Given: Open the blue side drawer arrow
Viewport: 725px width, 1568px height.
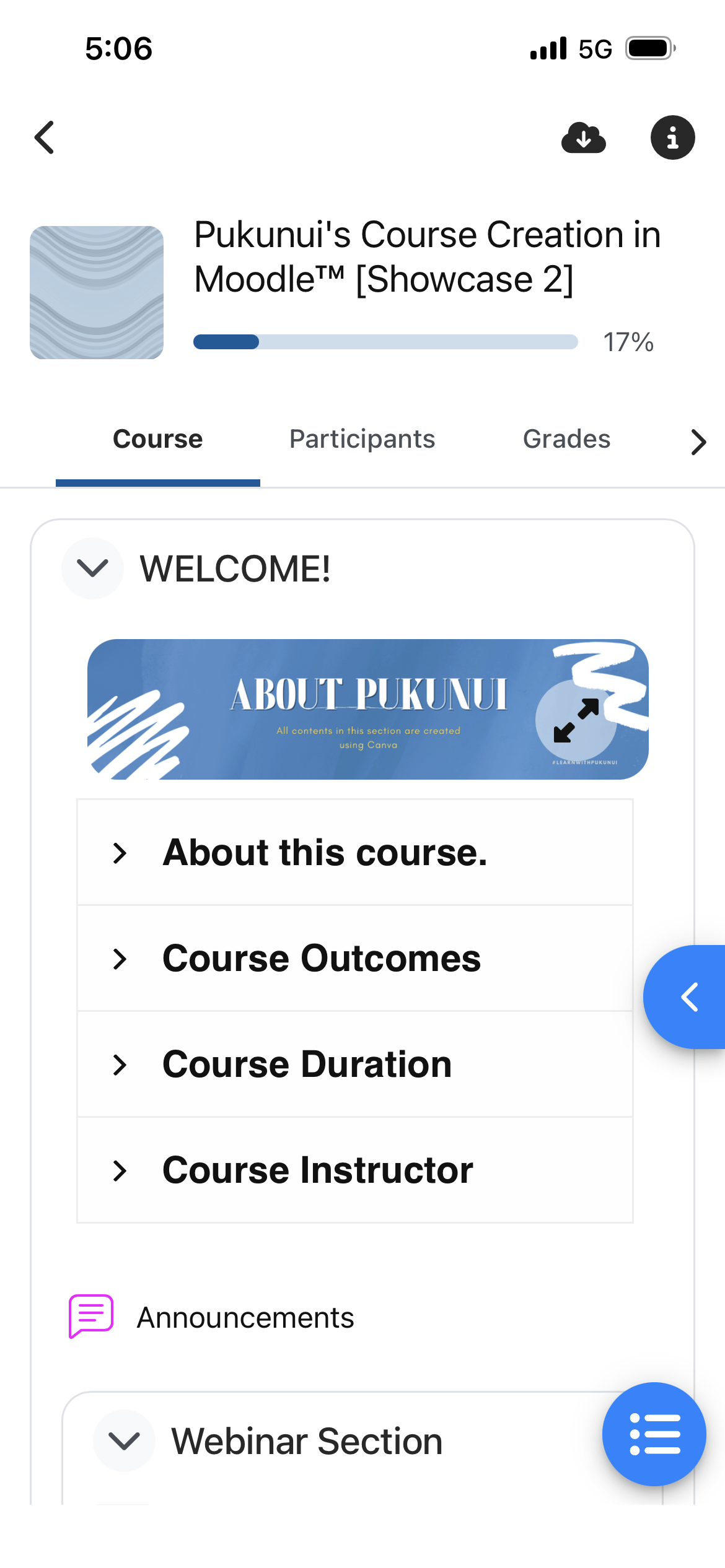Looking at the screenshot, I should coord(688,997).
